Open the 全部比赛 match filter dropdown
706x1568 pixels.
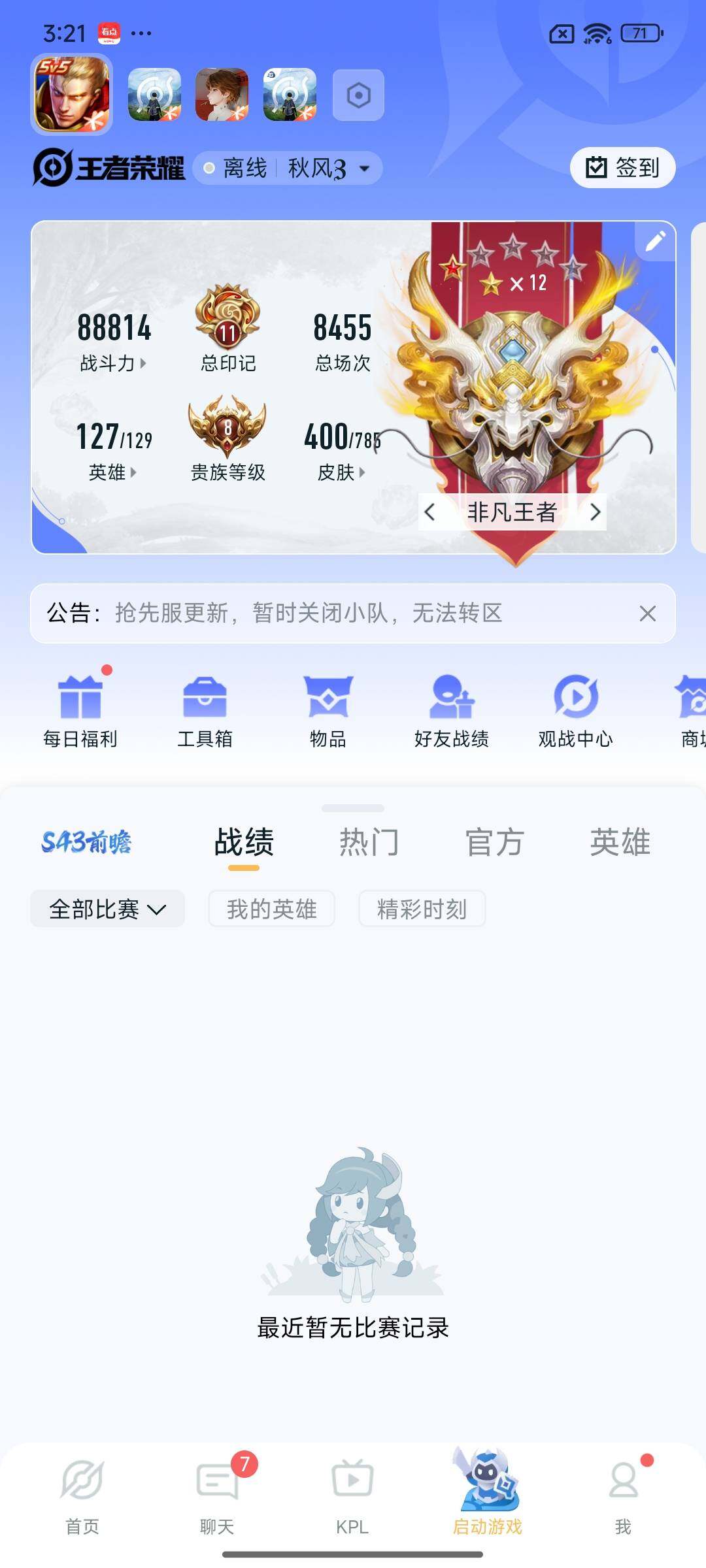107,908
